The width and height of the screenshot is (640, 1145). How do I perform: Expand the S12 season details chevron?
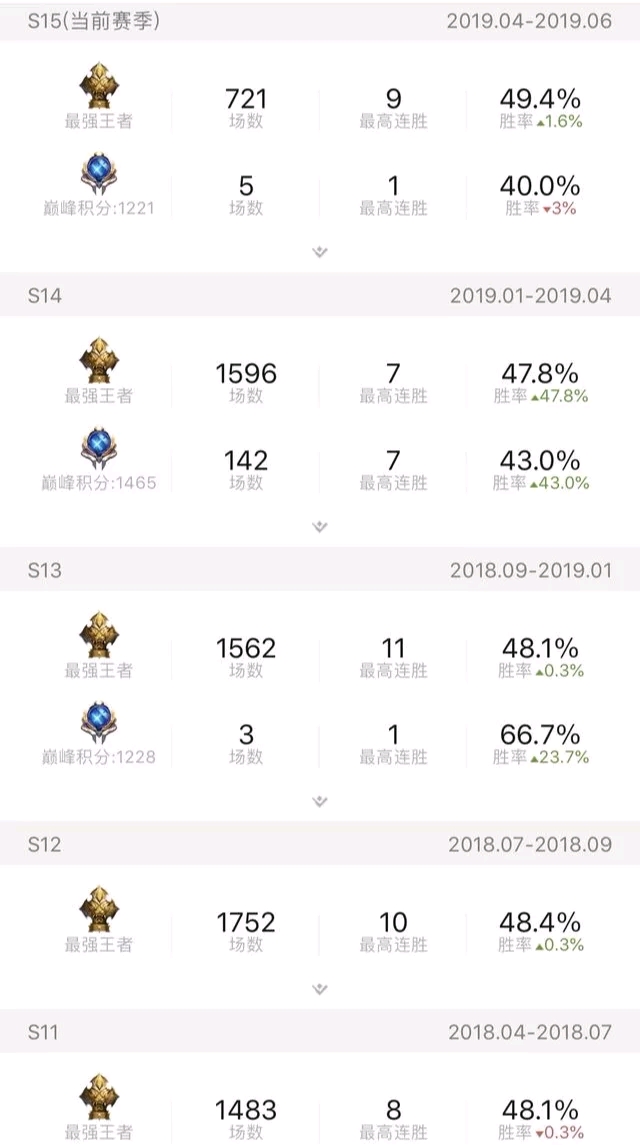coord(320,989)
